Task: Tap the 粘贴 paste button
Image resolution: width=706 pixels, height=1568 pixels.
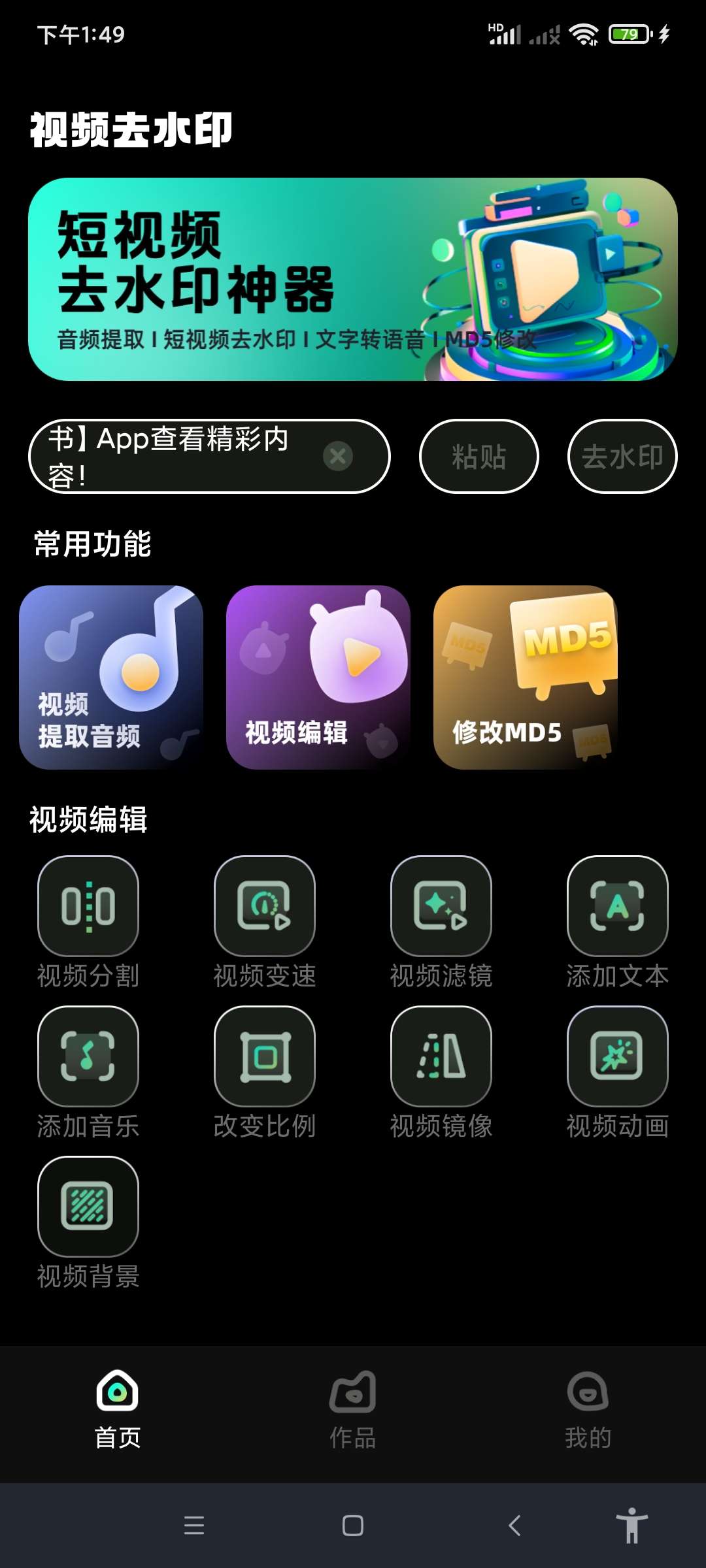Action: 479,456
